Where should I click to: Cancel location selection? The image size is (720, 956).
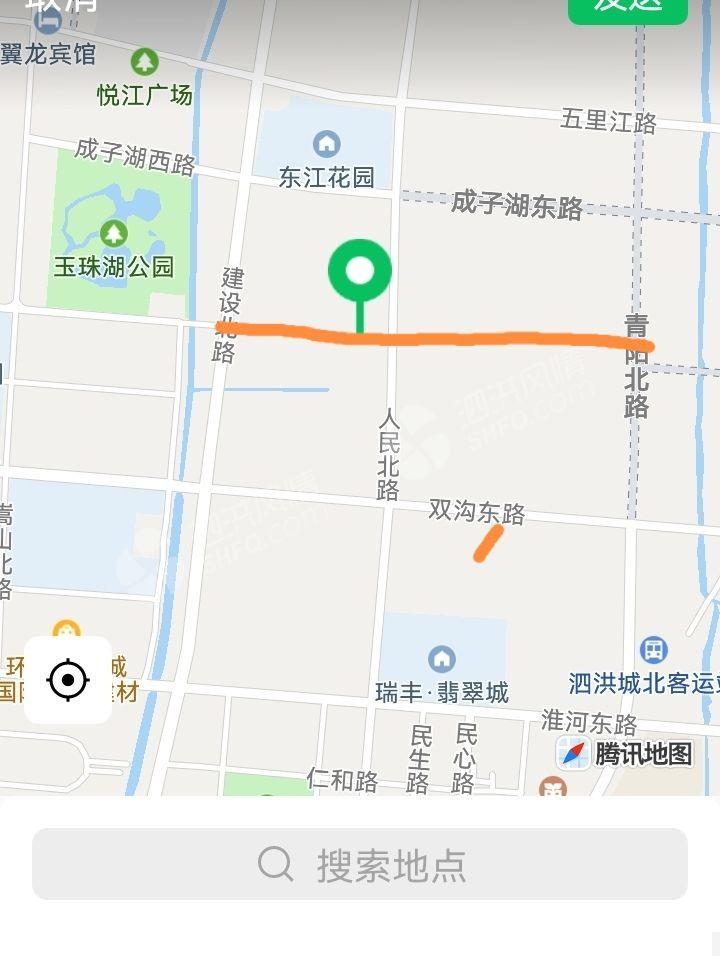click(62, 5)
